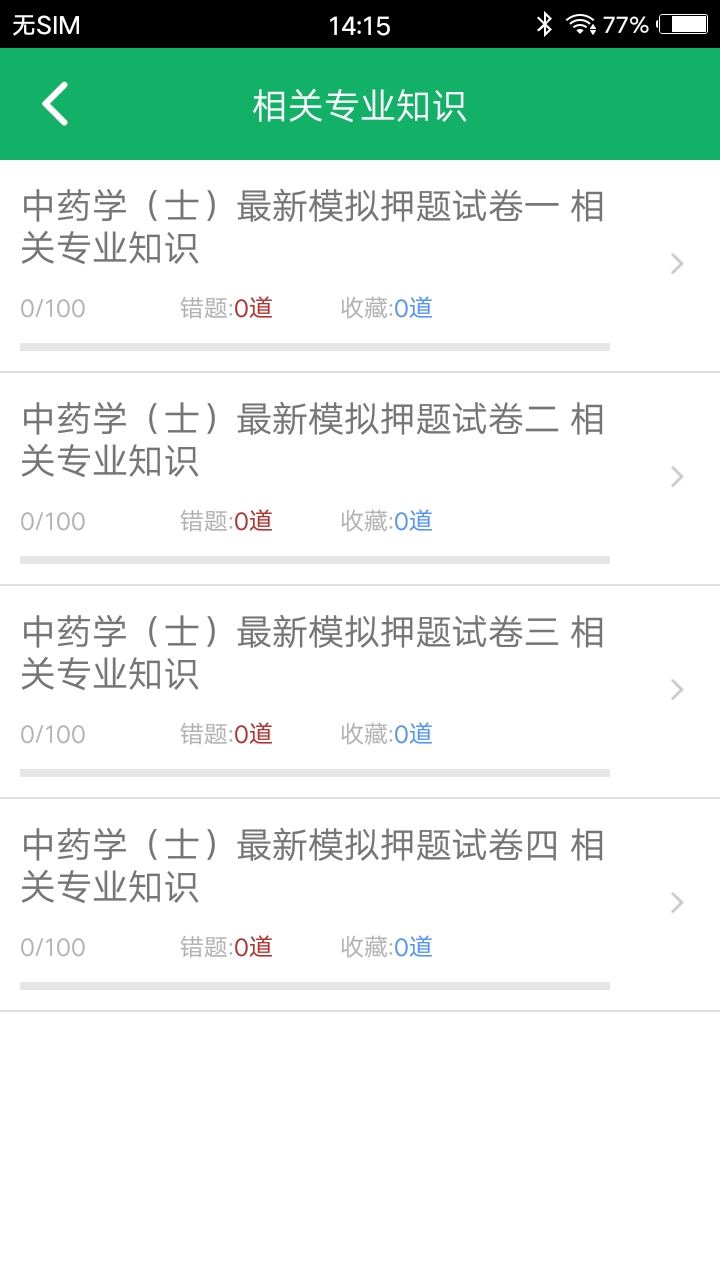Viewport: 720px width, 1280px height.
Task: Tap the 0/100 progress label for 试卷三
Action: [x=50, y=733]
